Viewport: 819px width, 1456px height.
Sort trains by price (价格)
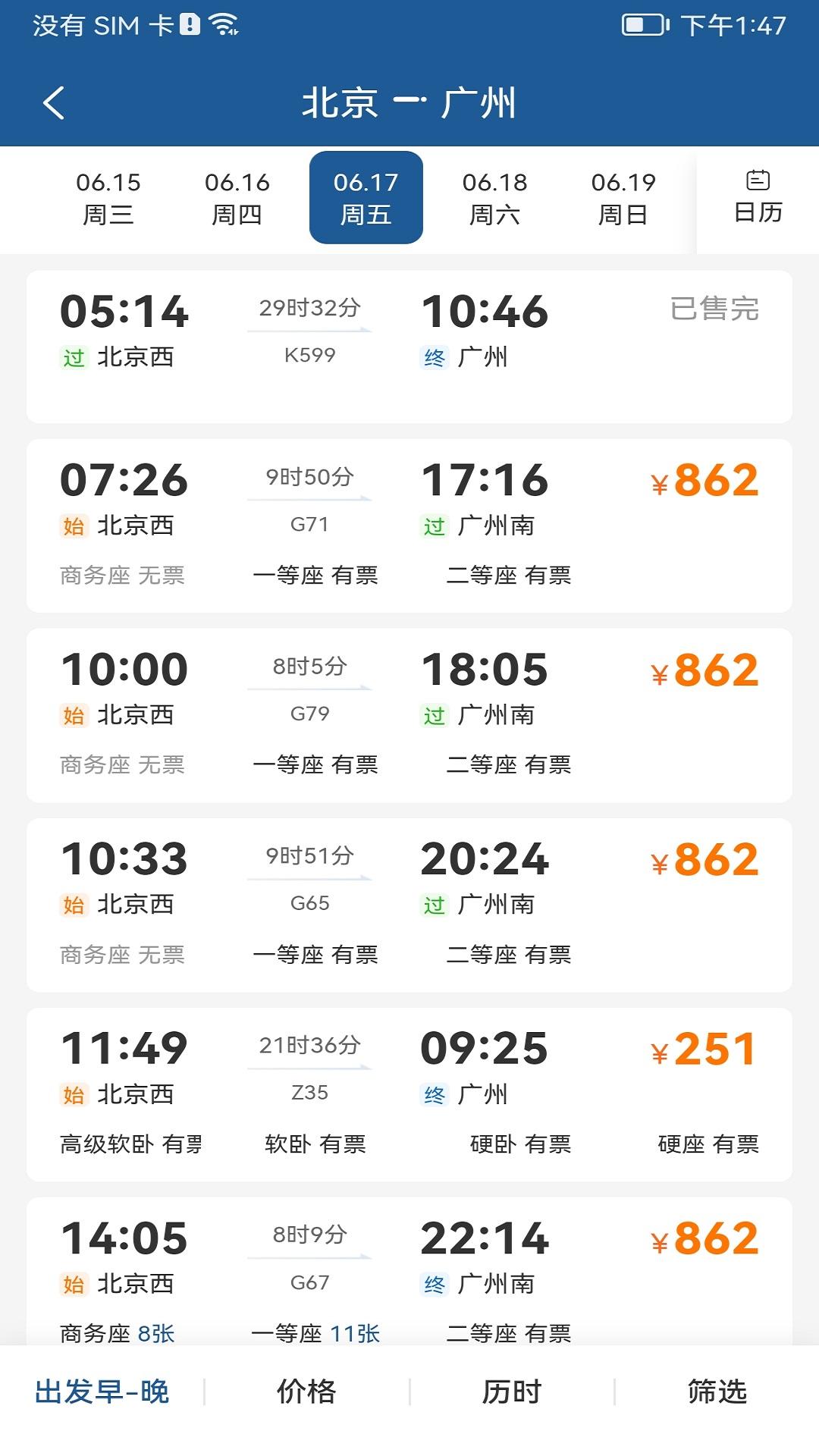point(306,1392)
